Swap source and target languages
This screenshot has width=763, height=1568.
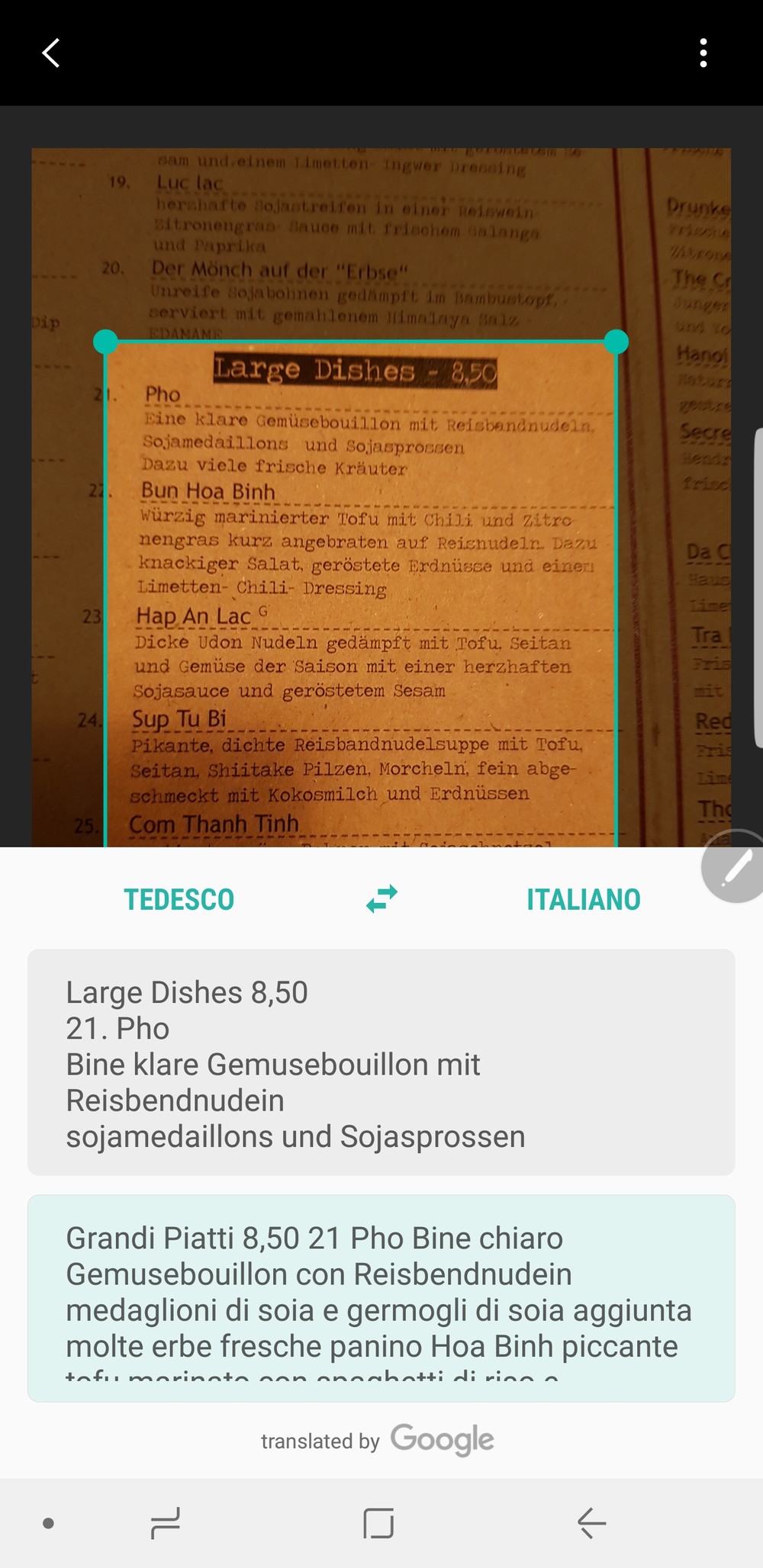(x=381, y=898)
